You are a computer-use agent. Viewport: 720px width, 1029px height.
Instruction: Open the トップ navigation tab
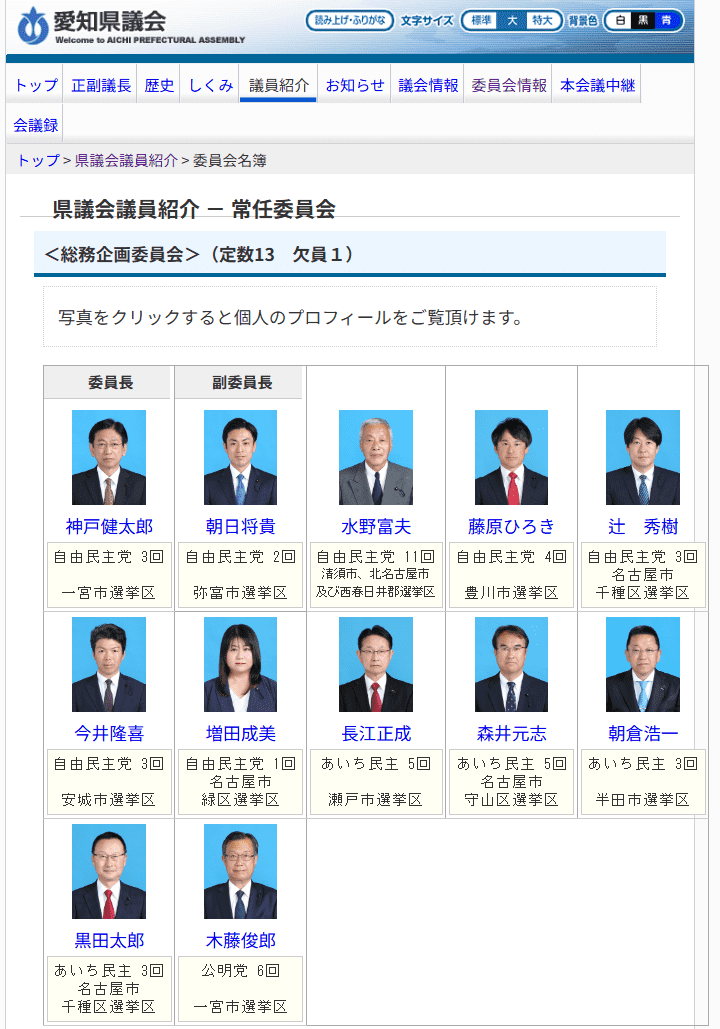pyautogui.click(x=36, y=86)
